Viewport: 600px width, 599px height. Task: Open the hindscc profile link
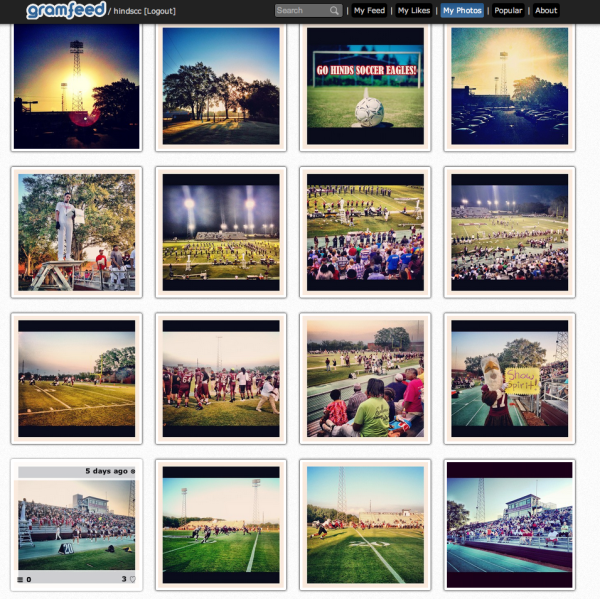click(126, 11)
